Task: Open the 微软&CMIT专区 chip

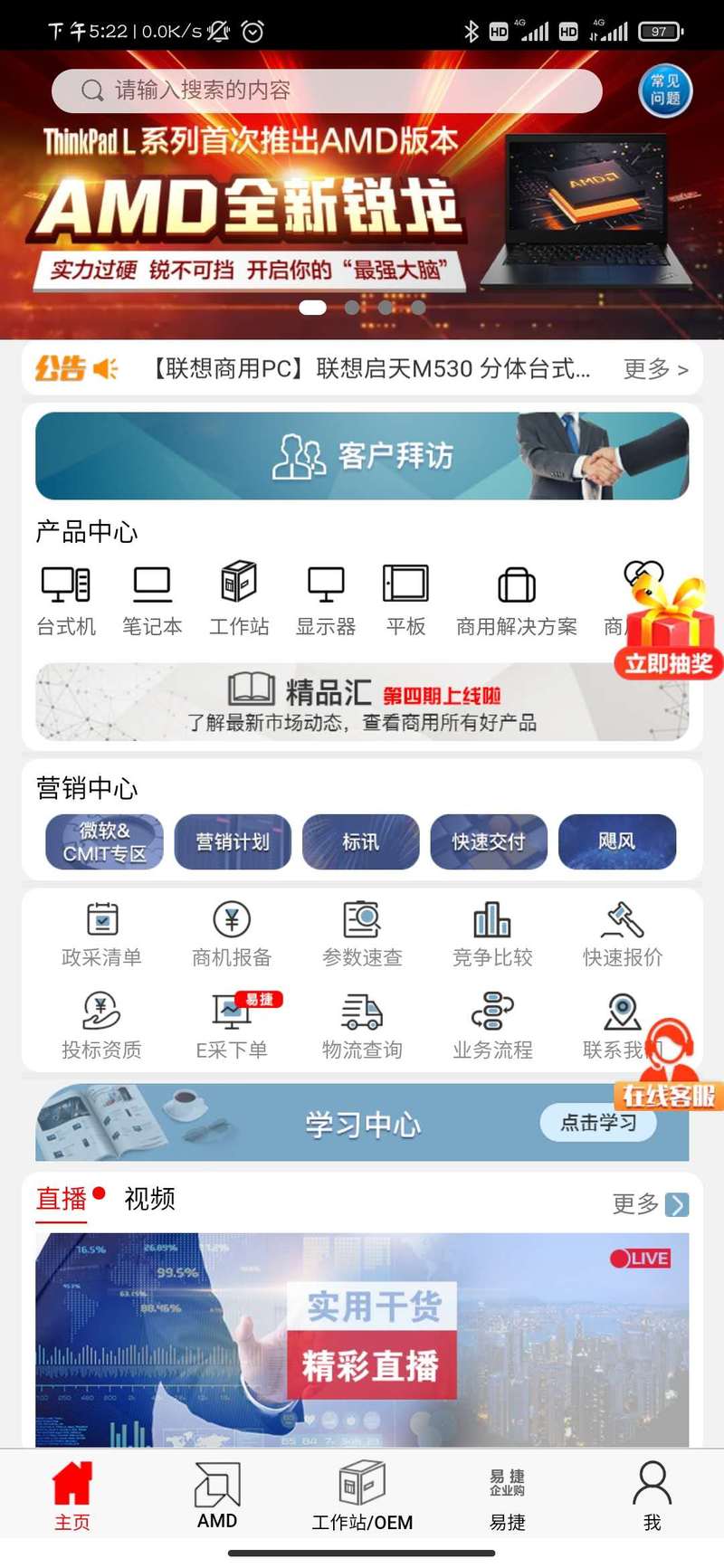Action: [x=104, y=841]
